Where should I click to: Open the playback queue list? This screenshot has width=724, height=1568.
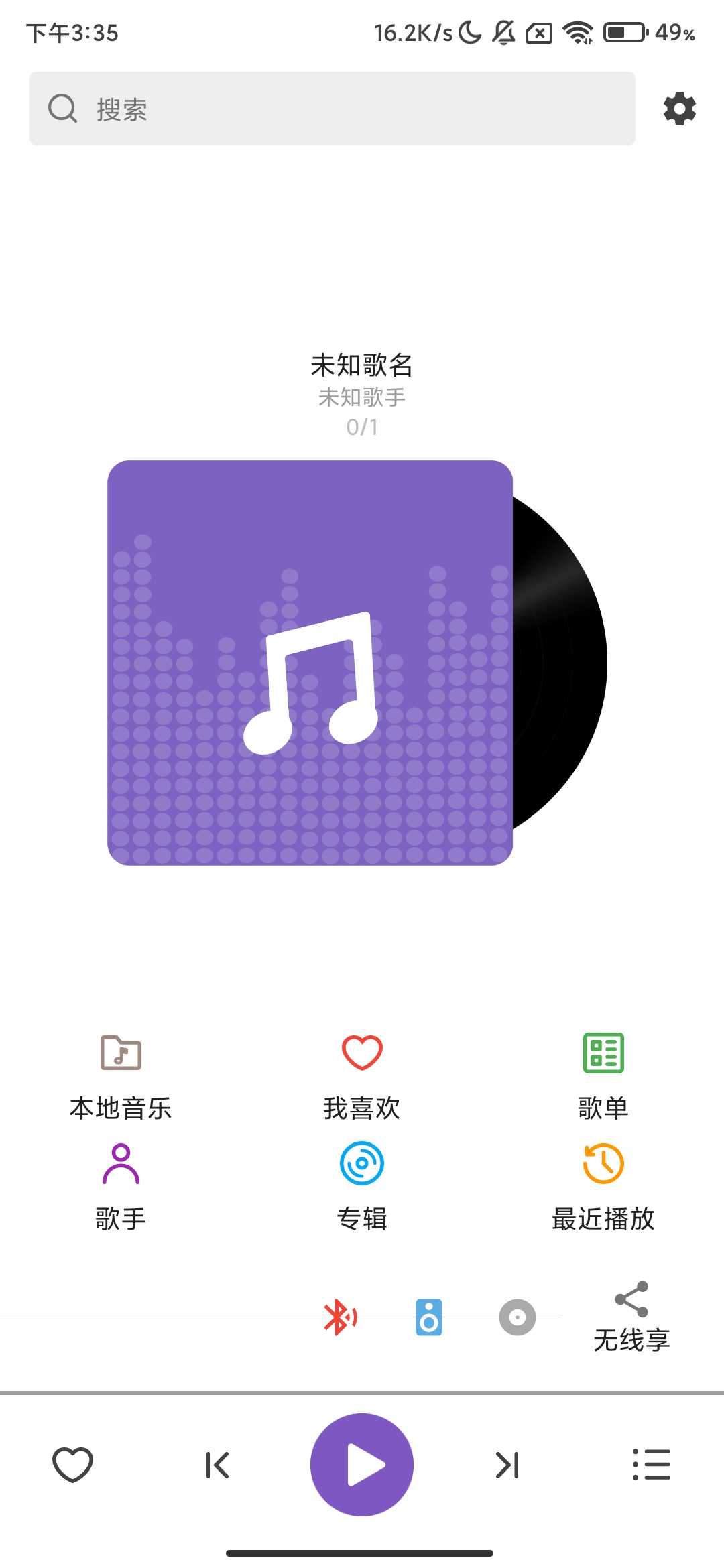tap(651, 1464)
